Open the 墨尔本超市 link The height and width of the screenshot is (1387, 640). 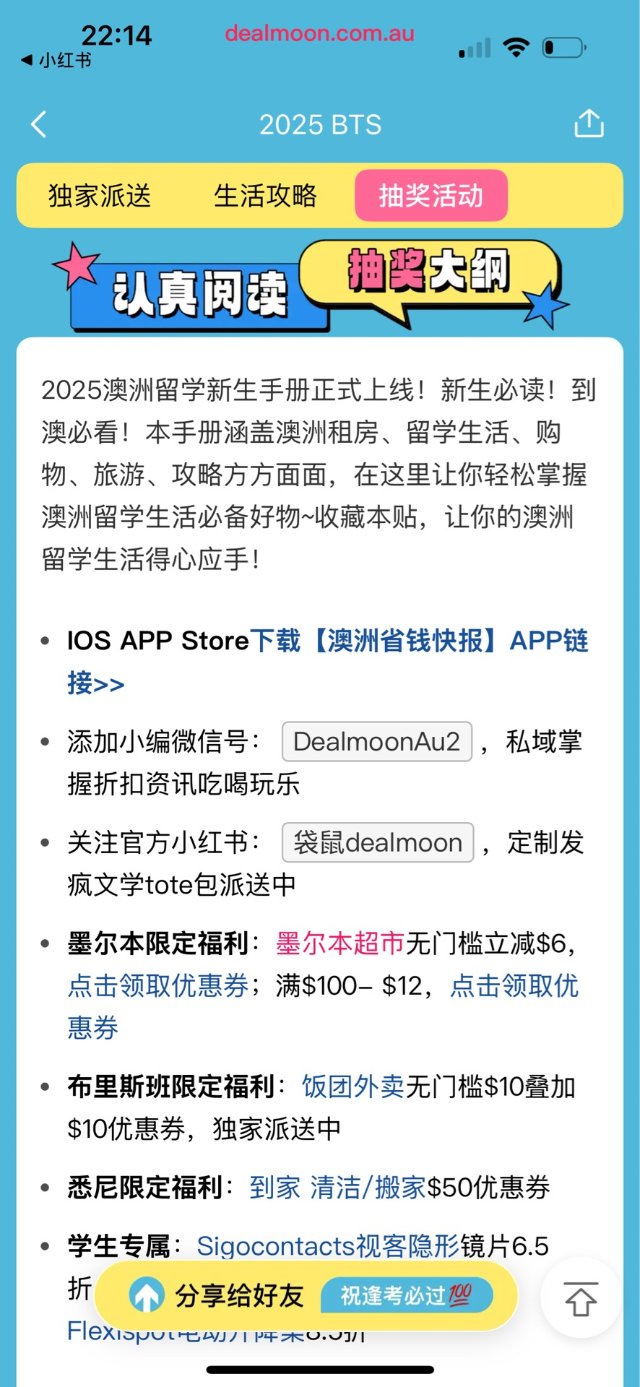click(340, 944)
